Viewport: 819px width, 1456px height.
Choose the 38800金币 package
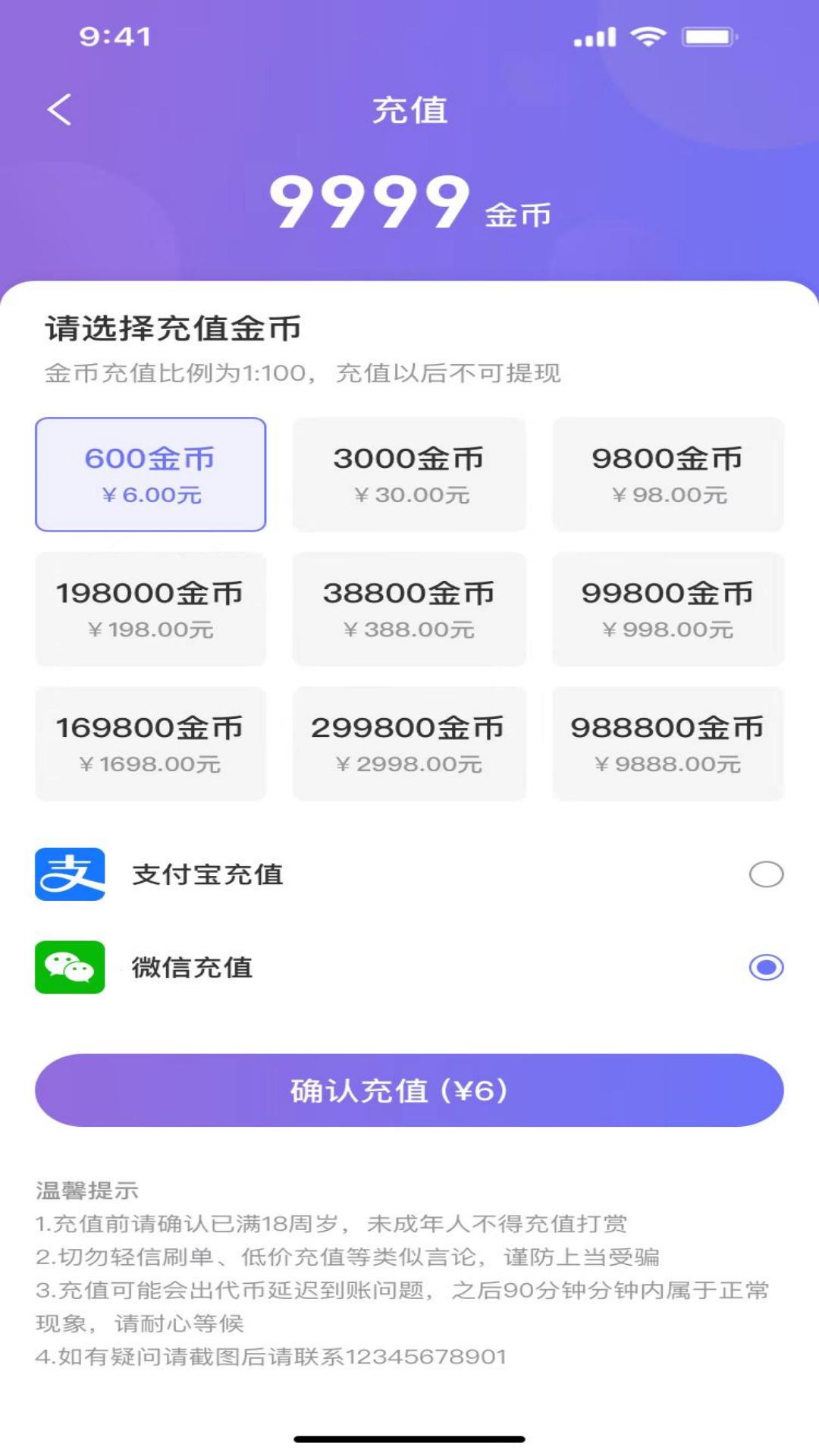tap(409, 609)
